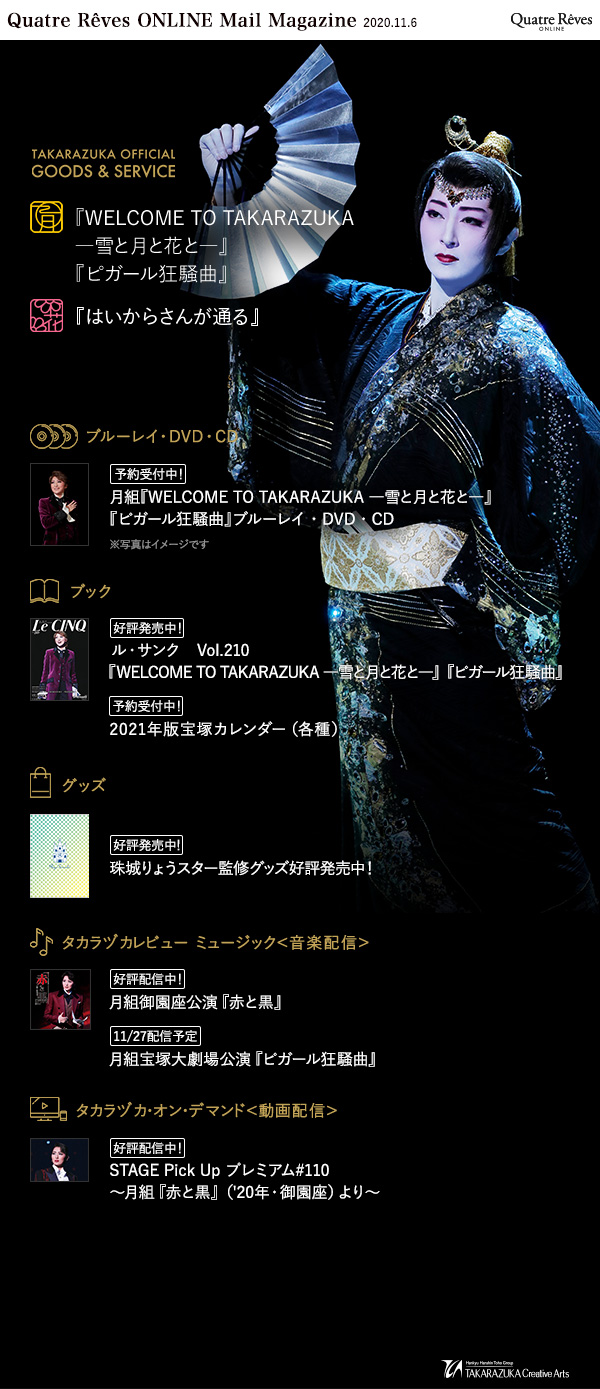Open 『赤と黒』 music distribution item
Viewport: 600px width, 1389px height.
[195, 1001]
